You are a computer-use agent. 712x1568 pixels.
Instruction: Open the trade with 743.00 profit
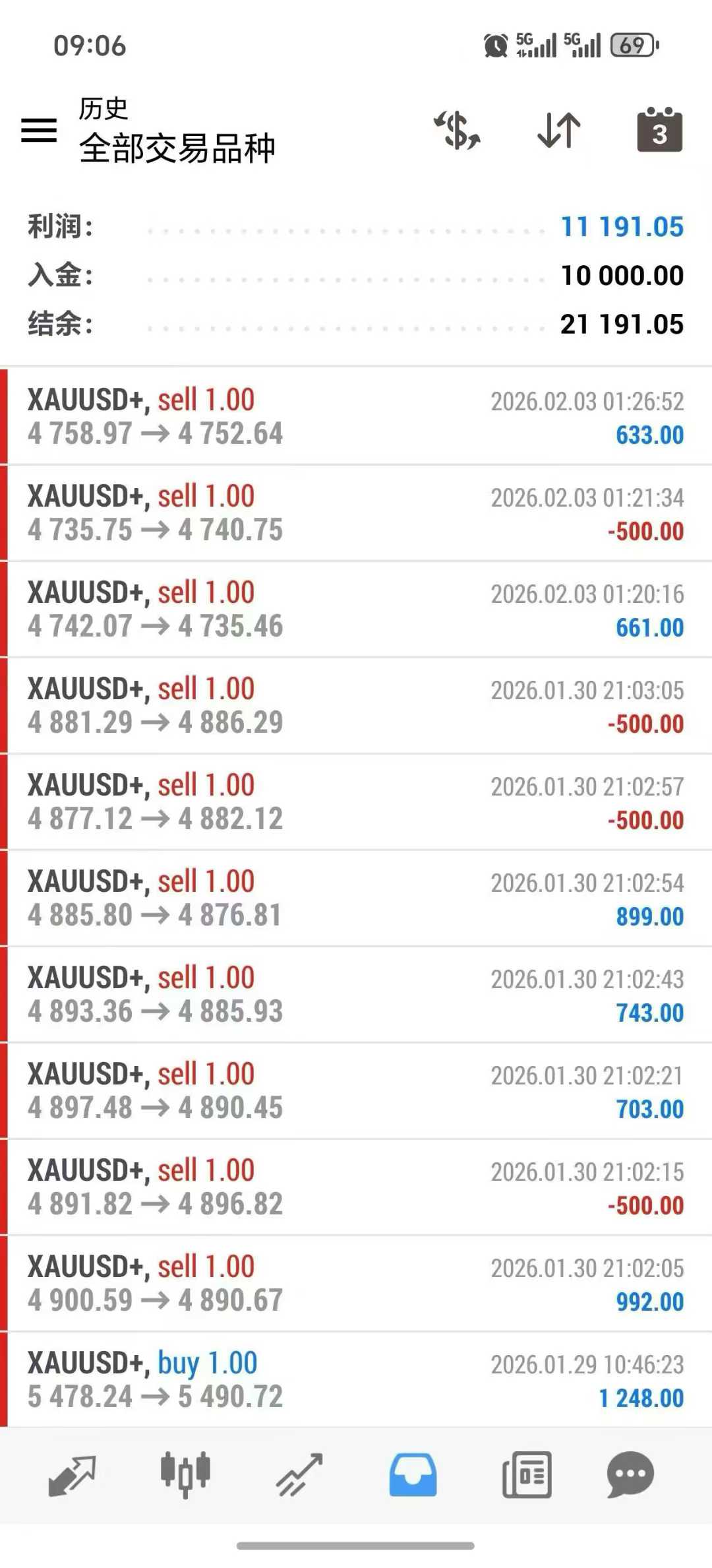coord(356,994)
